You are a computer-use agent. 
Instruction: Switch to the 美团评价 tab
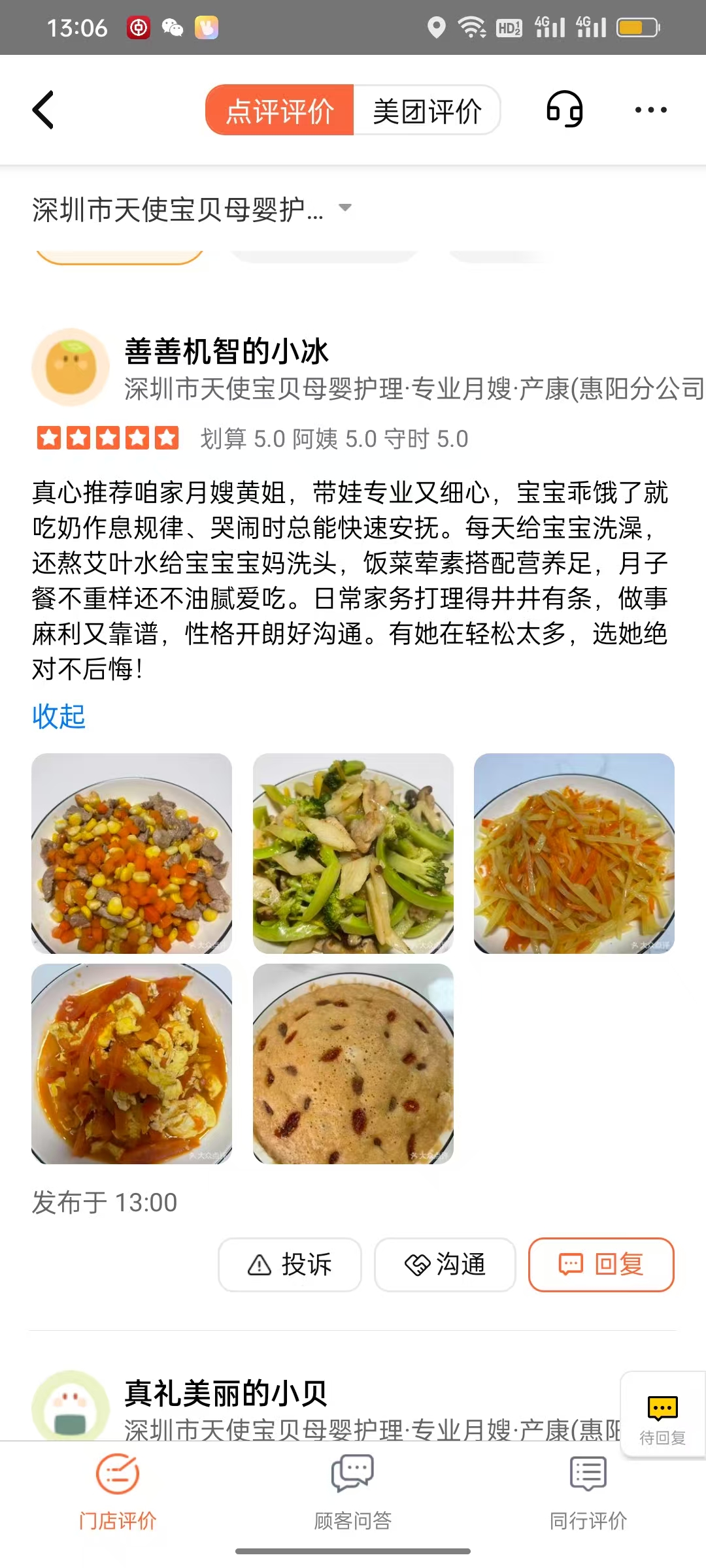coord(427,110)
